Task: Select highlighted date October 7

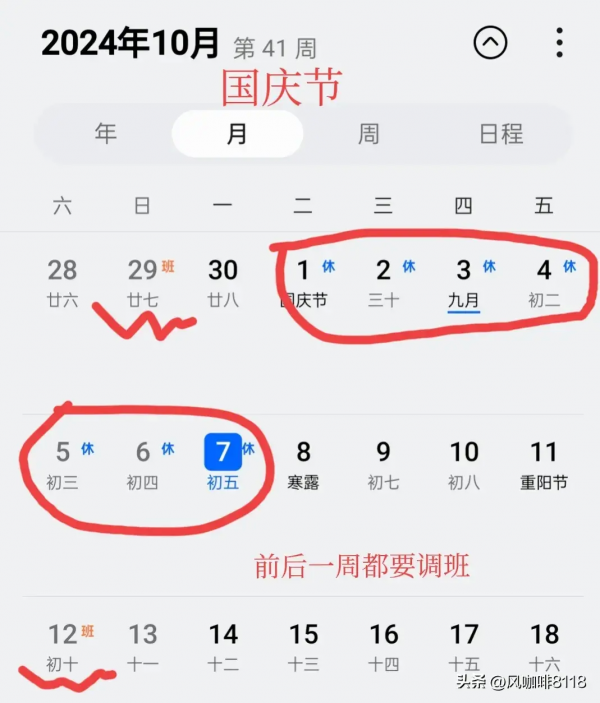Action: 223,464
